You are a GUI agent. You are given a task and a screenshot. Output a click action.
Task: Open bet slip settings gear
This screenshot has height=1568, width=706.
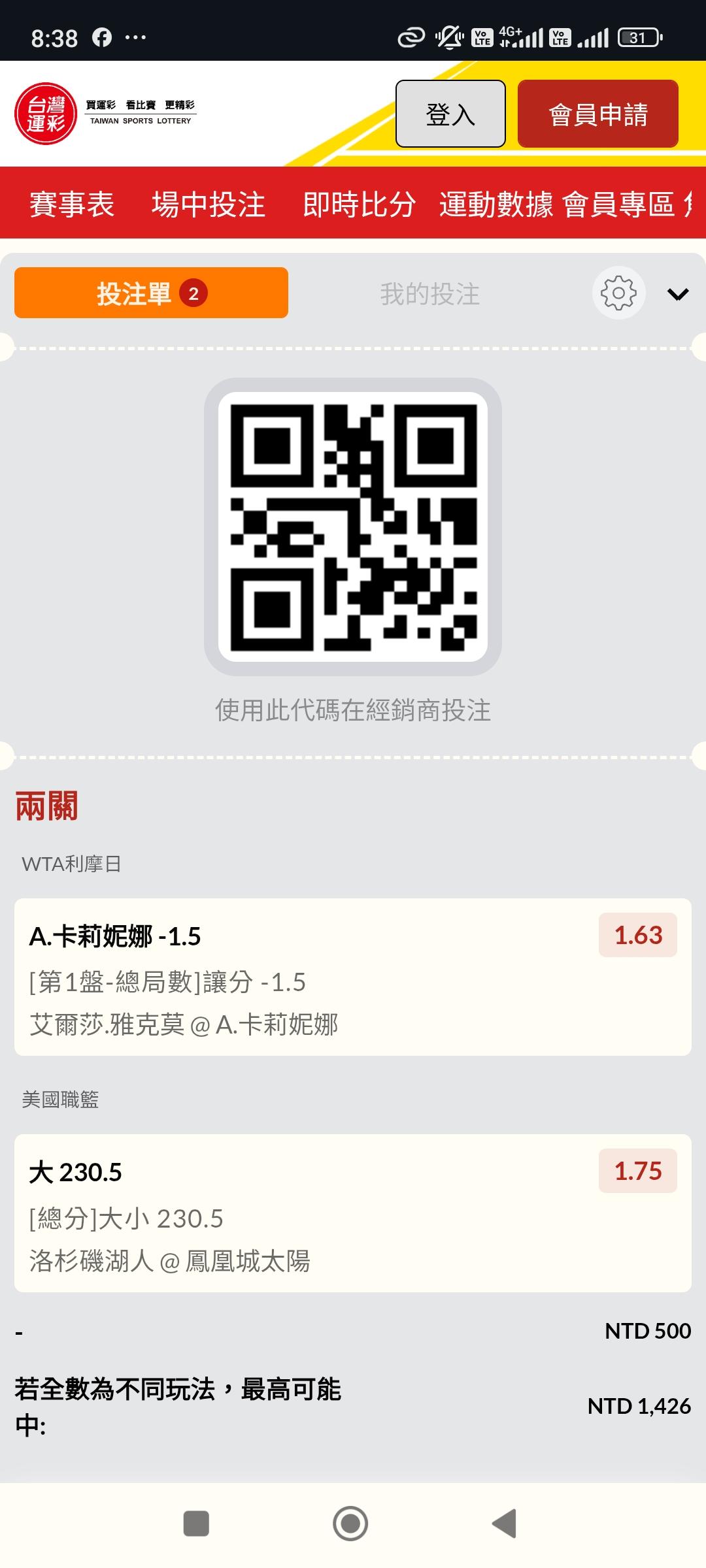point(618,293)
